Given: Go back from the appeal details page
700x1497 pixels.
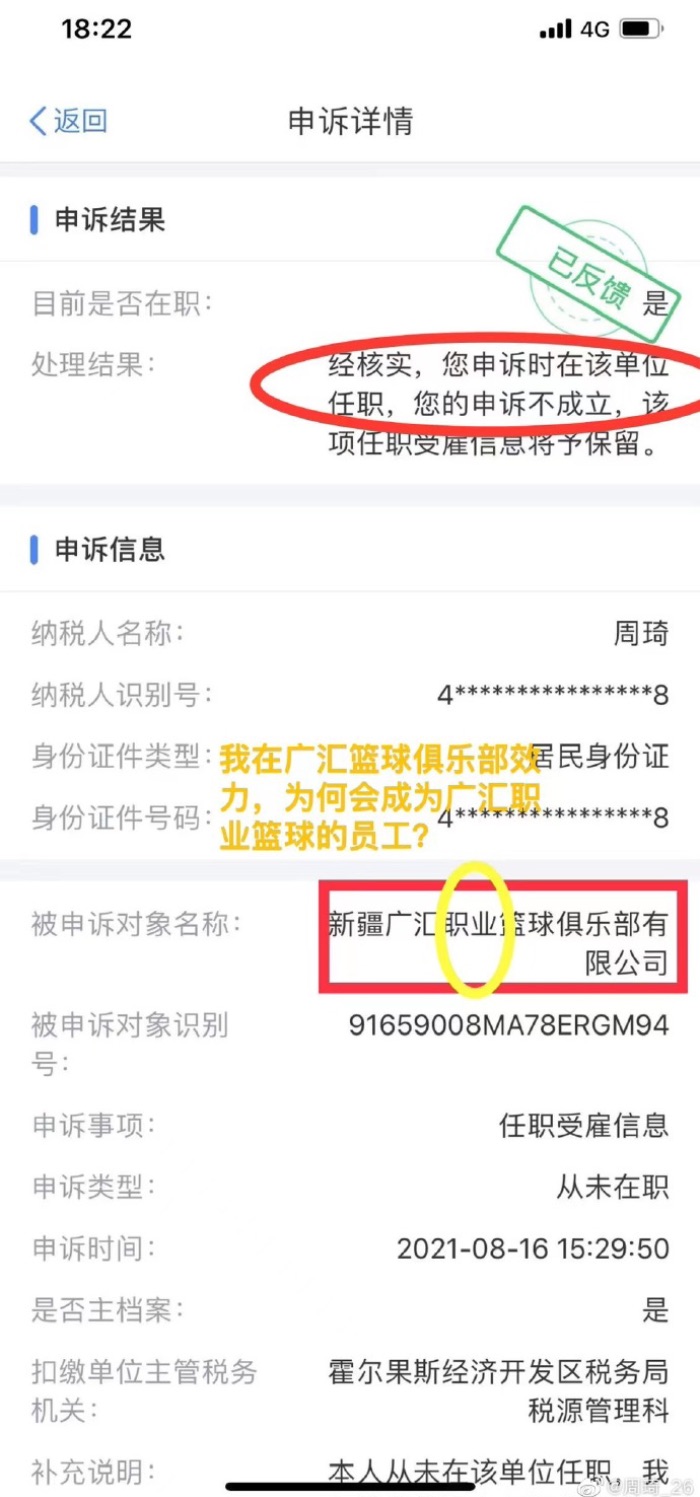Looking at the screenshot, I should click(68, 122).
